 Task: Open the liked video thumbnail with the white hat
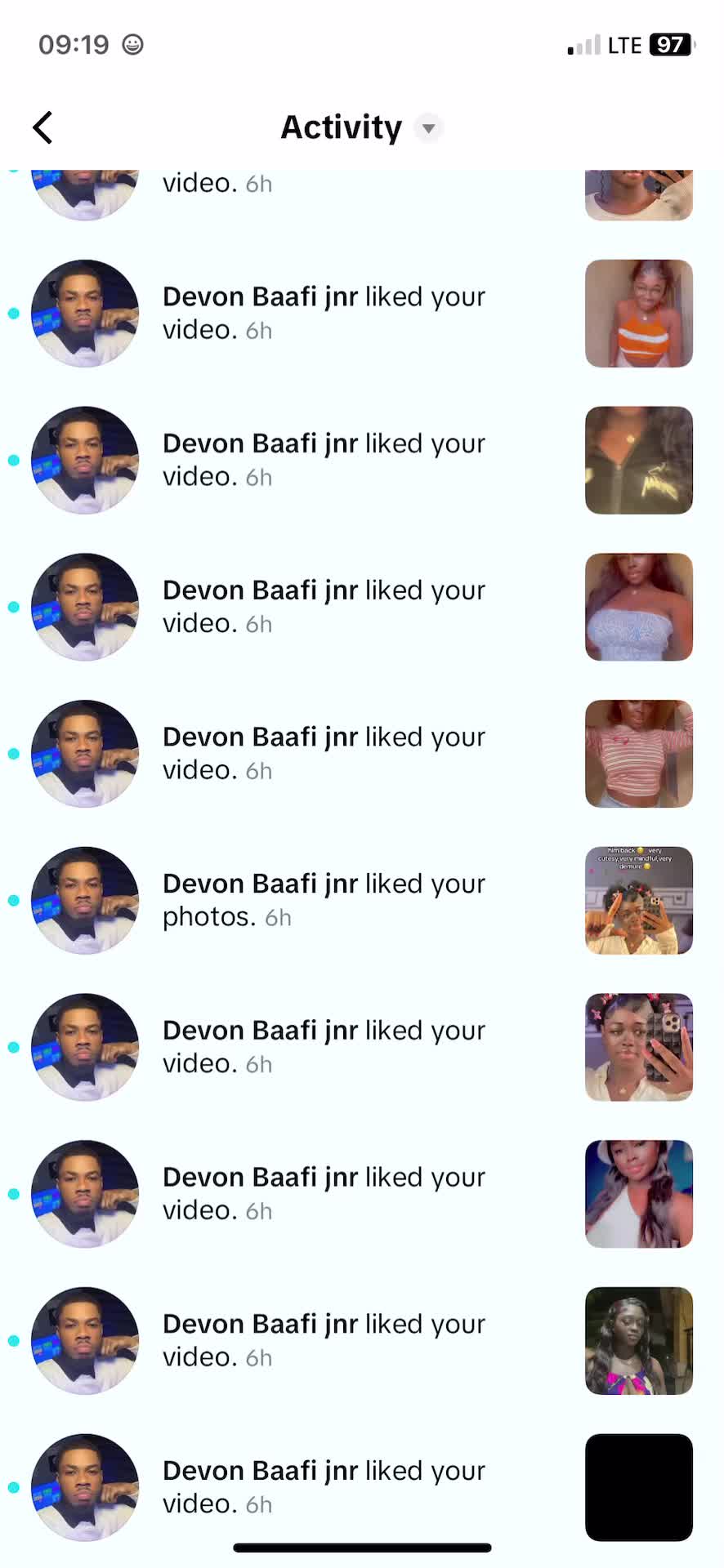(x=638, y=1194)
